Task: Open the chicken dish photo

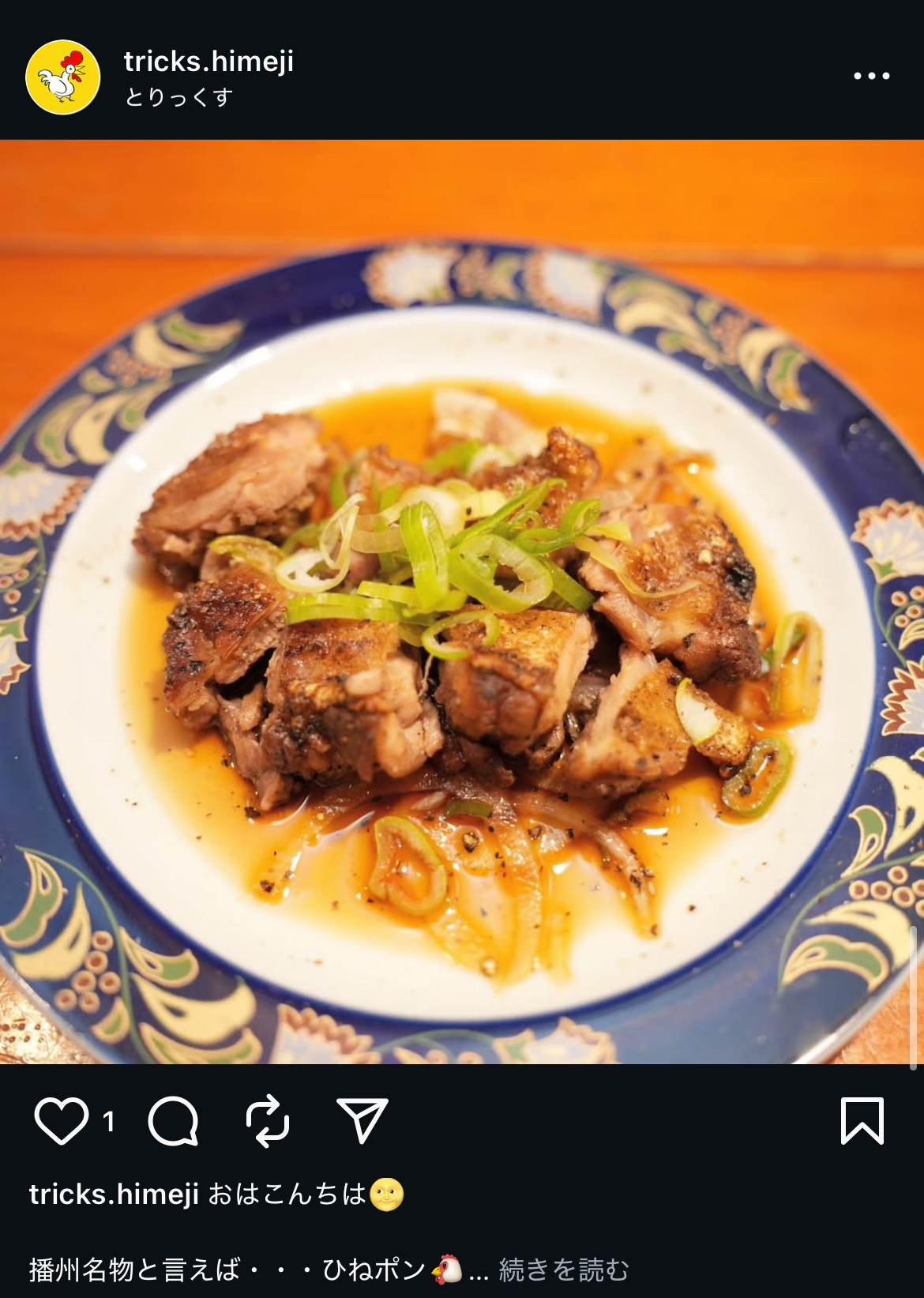Action: point(462,602)
